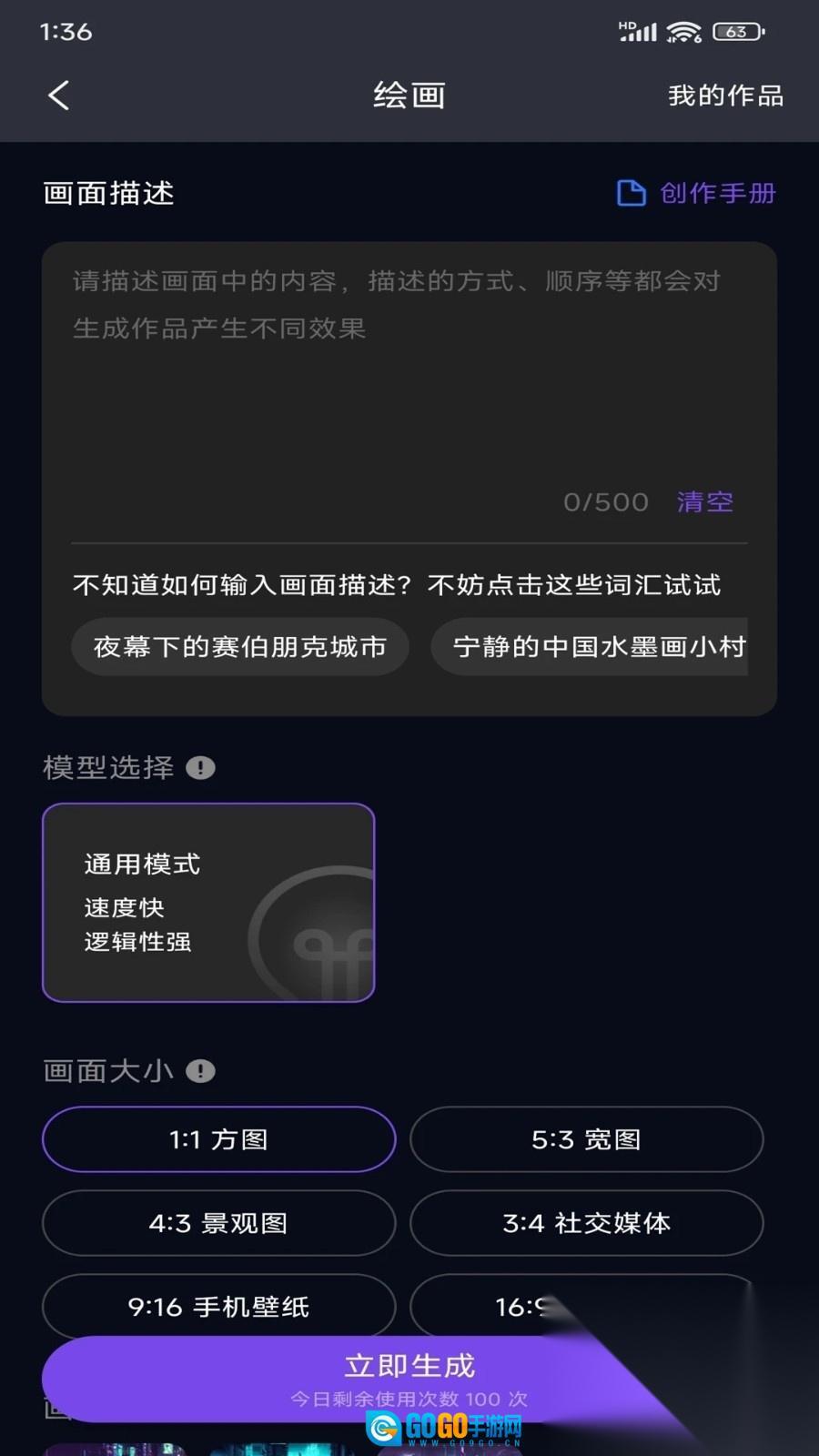Pick the 4:3 景观图 size
Image resolution: width=819 pixels, height=1456 pixels.
[x=219, y=1223]
